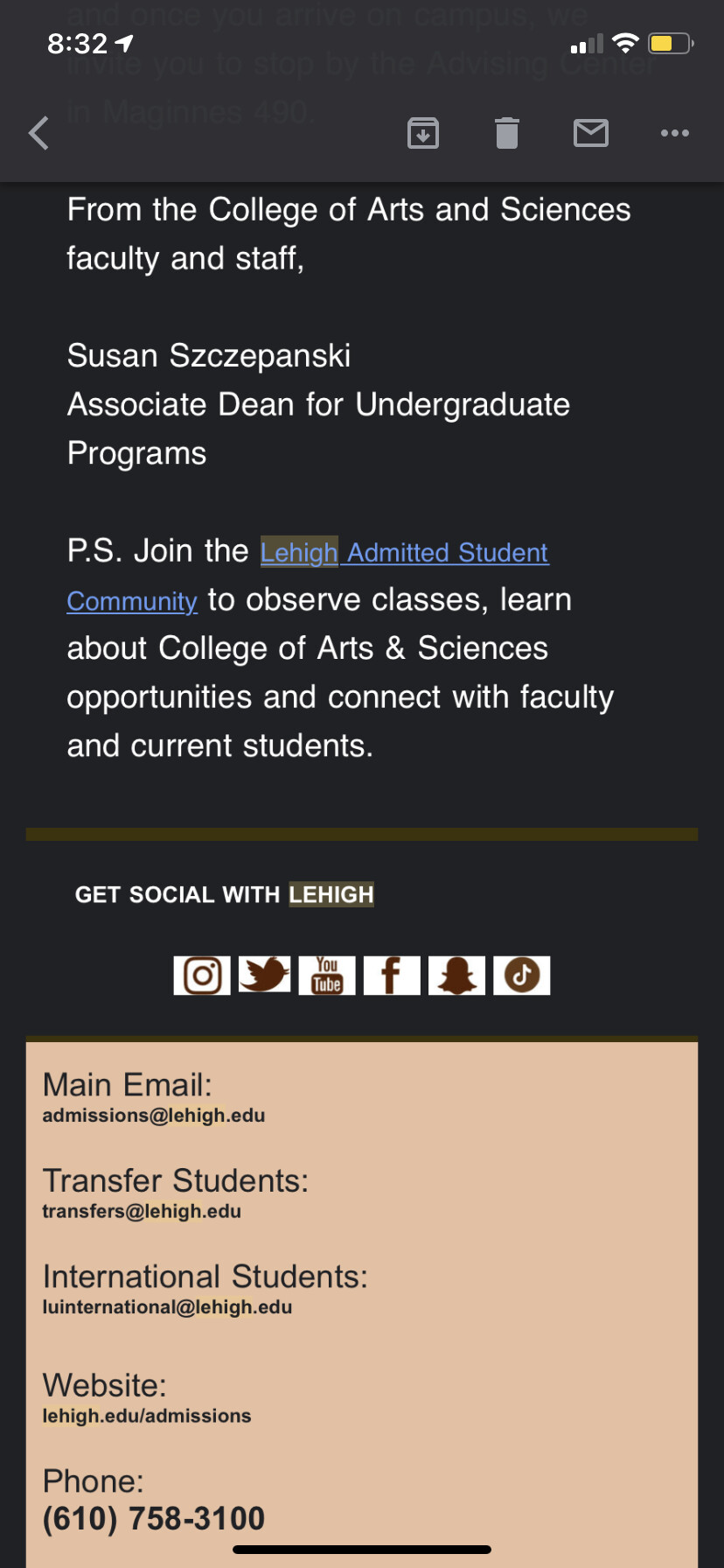Email admissions@lehigh.edu
The width and height of the screenshot is (724, 1568).
[154, 1116]
